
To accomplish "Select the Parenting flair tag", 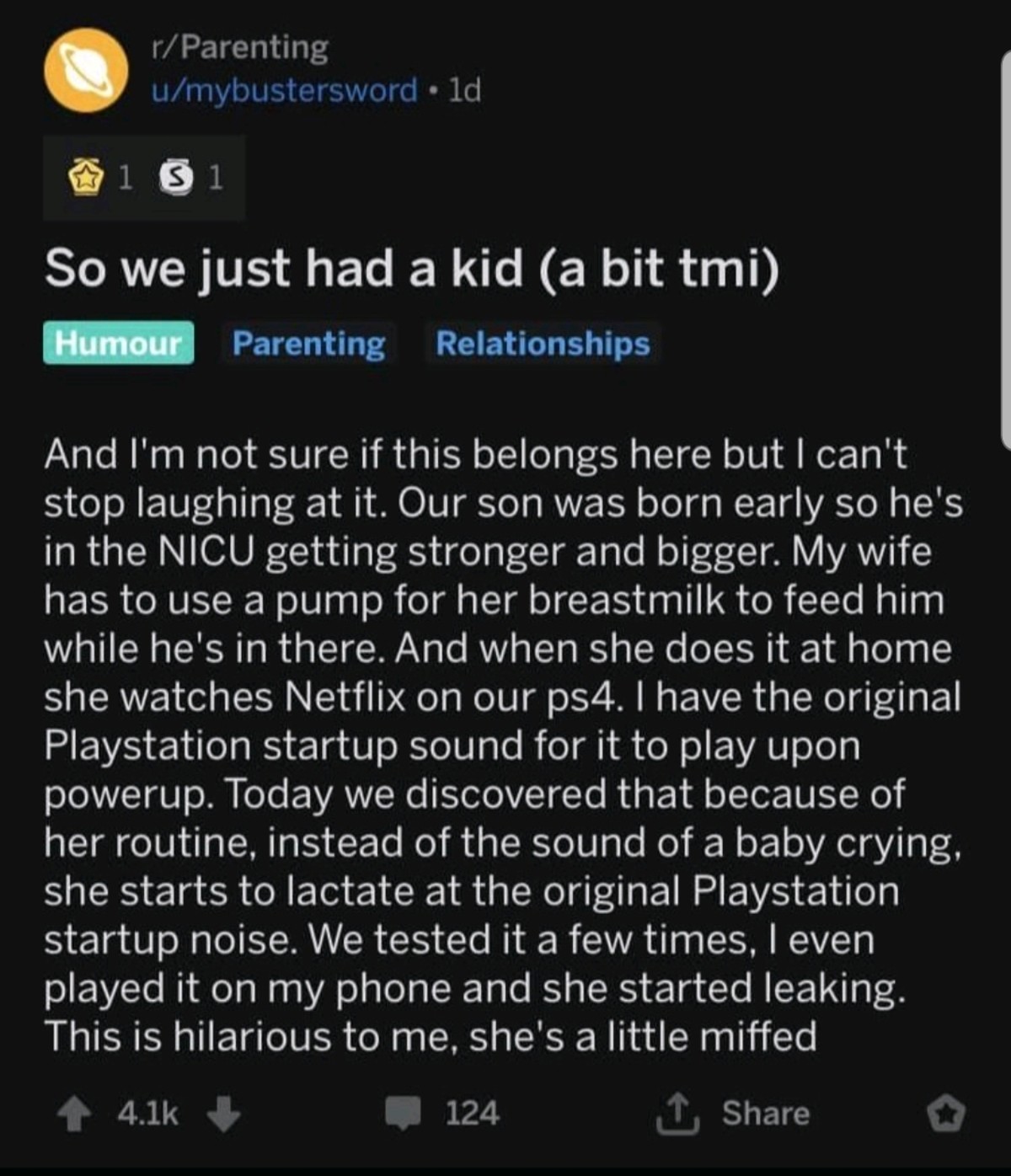I will point(308,343).
